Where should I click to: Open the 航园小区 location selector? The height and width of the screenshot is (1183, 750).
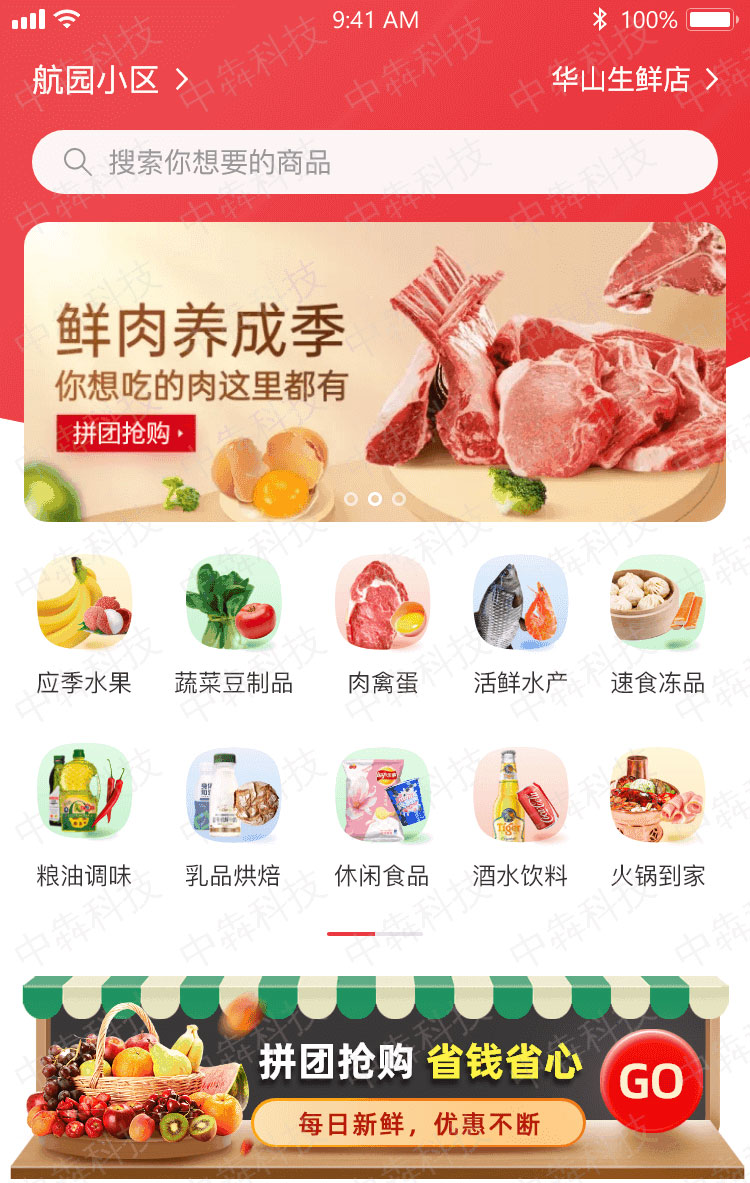110,80
